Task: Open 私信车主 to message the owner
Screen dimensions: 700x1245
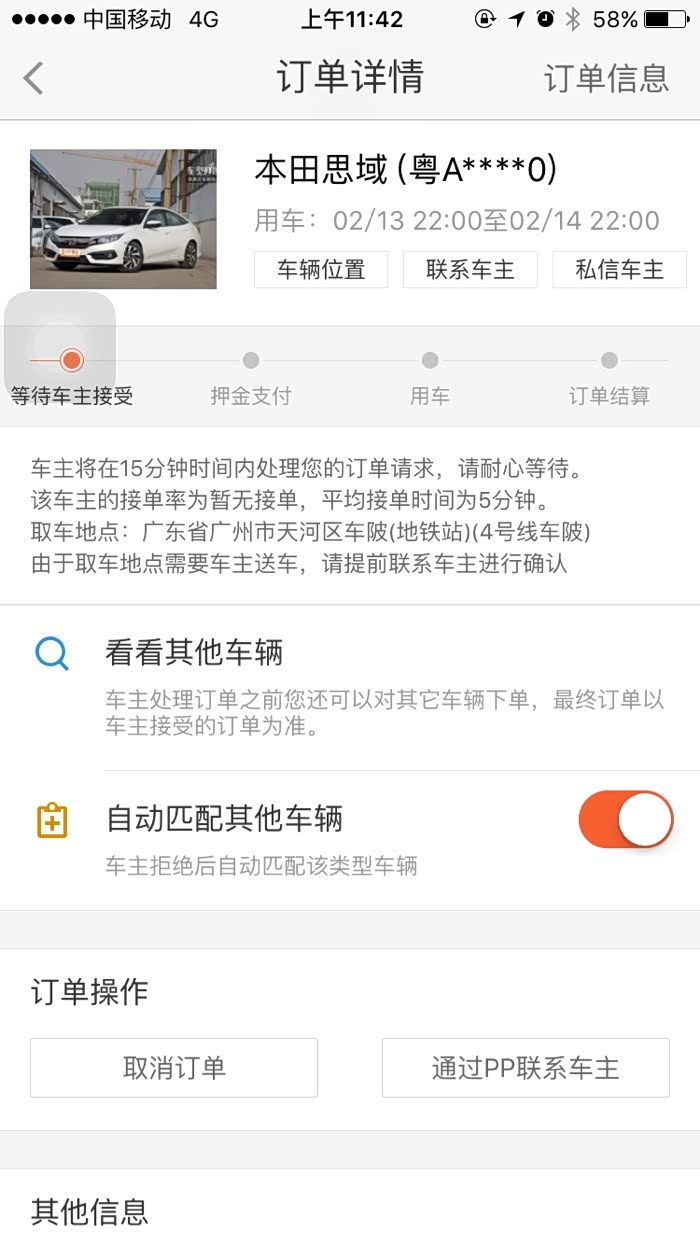Action: (x=619, y=269)
